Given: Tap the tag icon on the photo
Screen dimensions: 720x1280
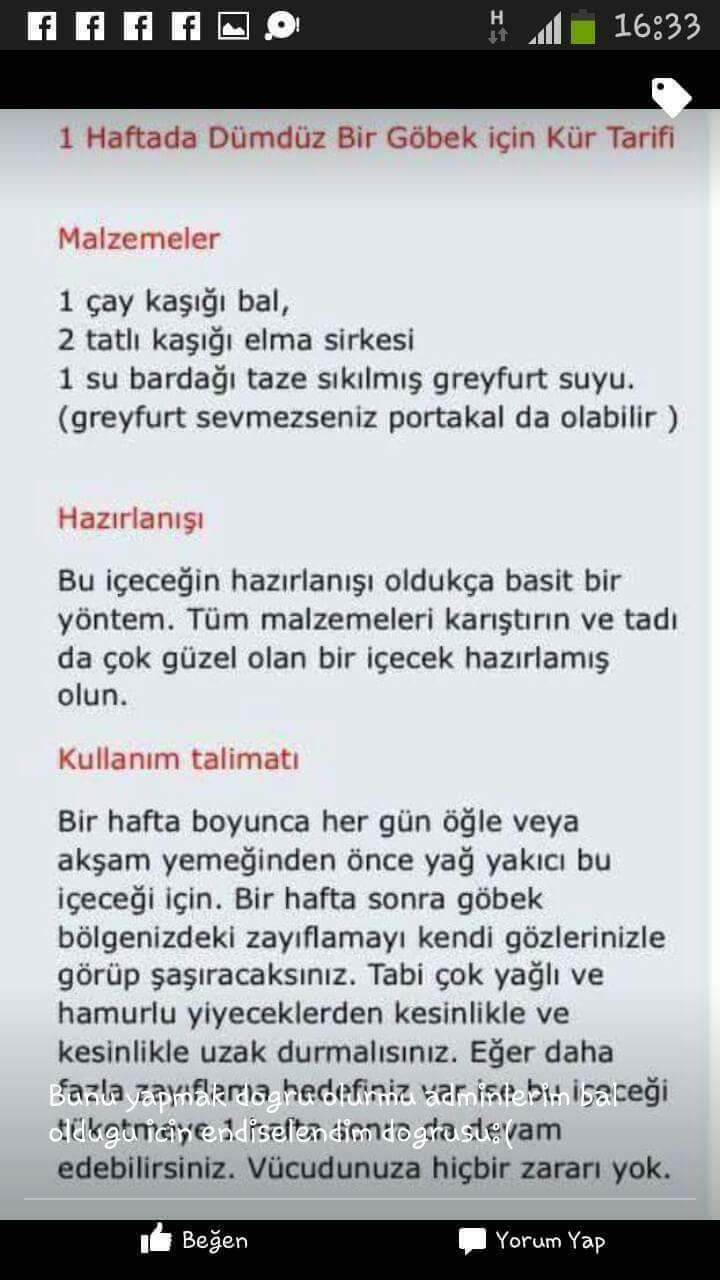Looking at the screenshot, I should point(671,96).
